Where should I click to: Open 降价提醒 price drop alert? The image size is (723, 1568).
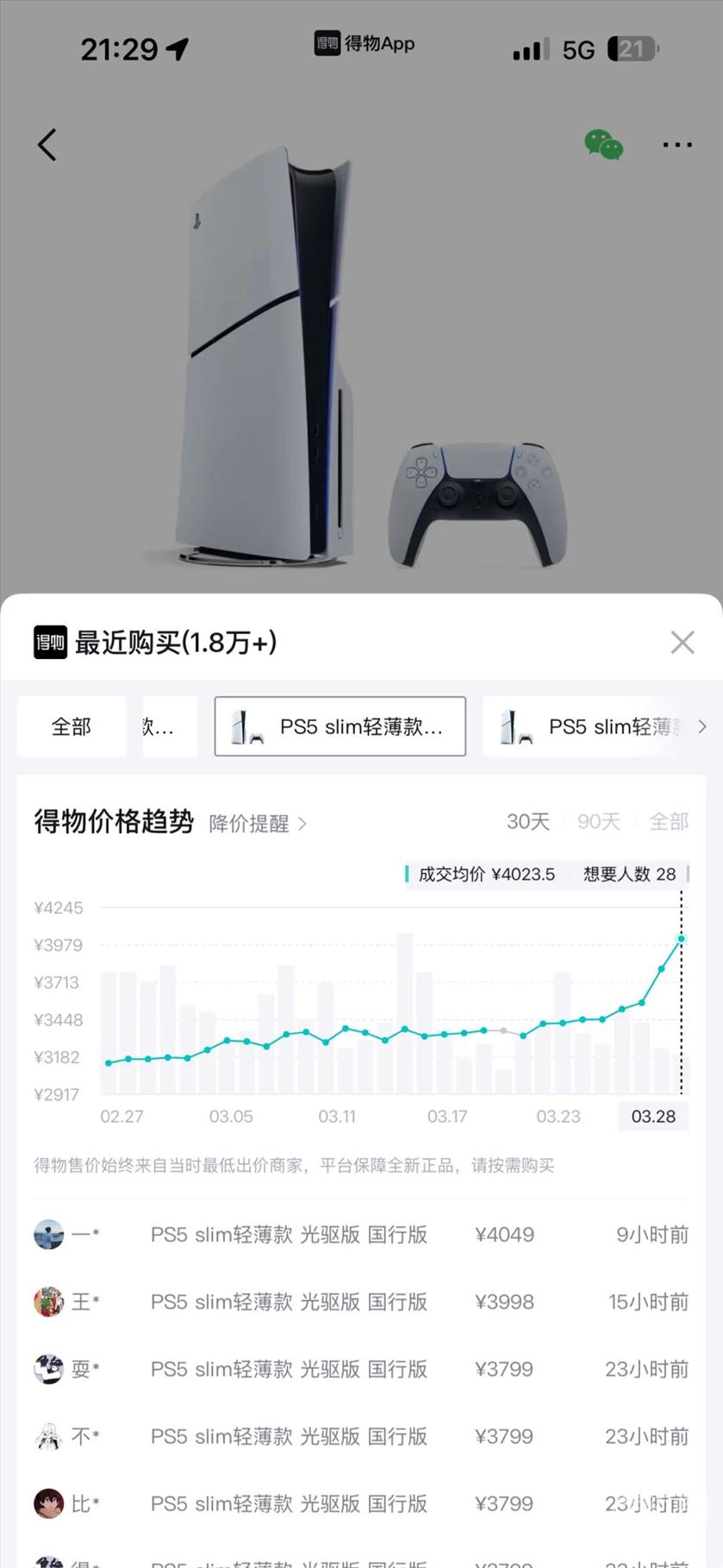tap(258, 824)
